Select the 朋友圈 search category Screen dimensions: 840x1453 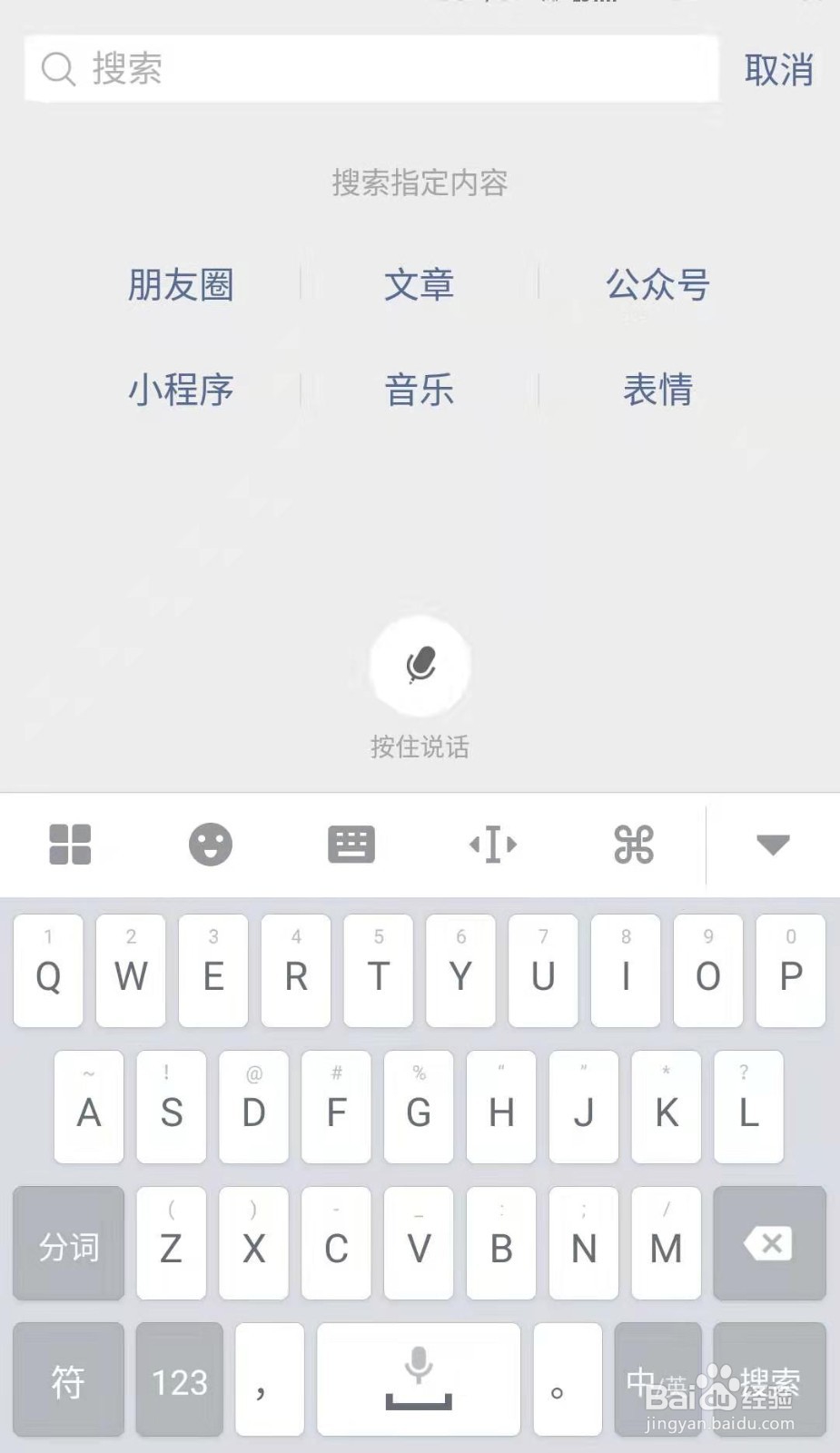point(182,286)
